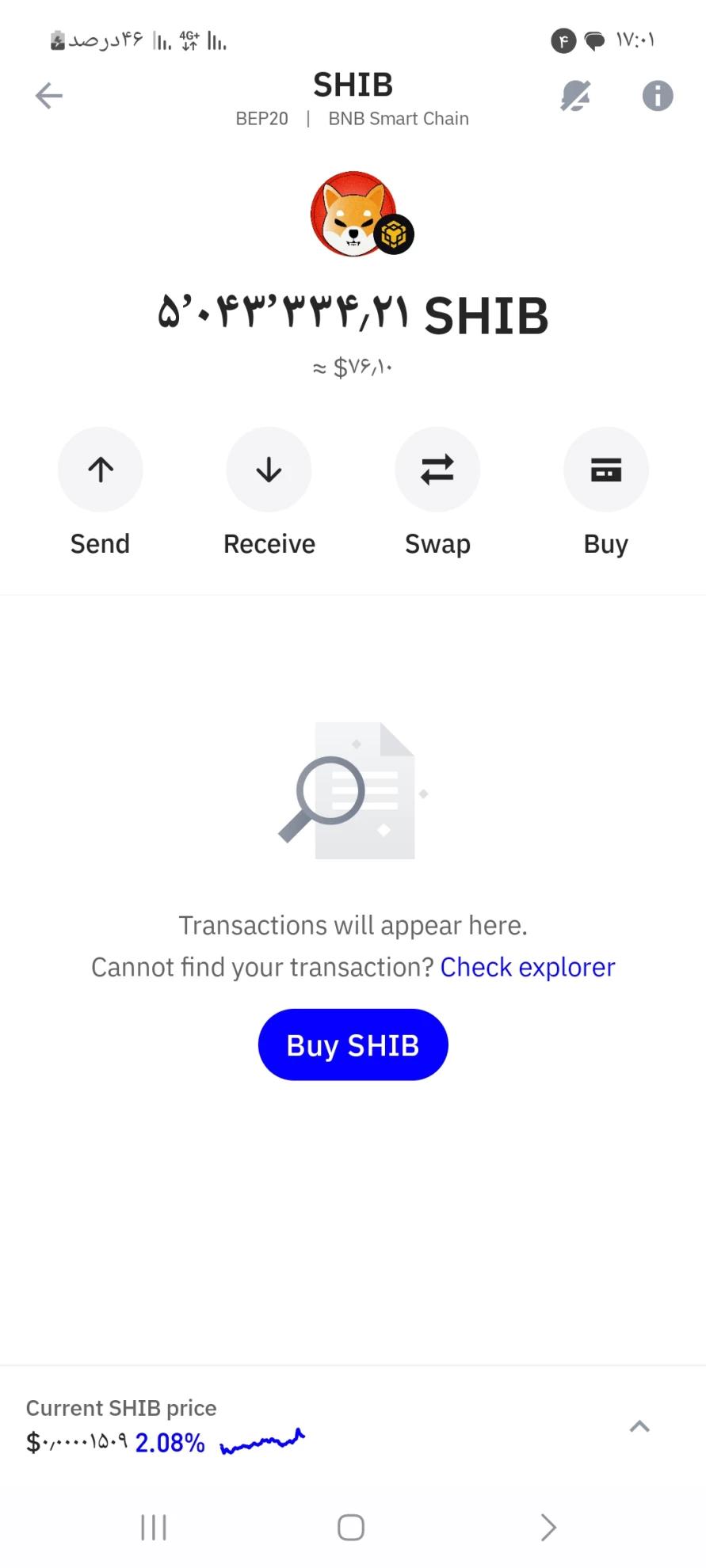Go to the home screen

coord(351,1527)
